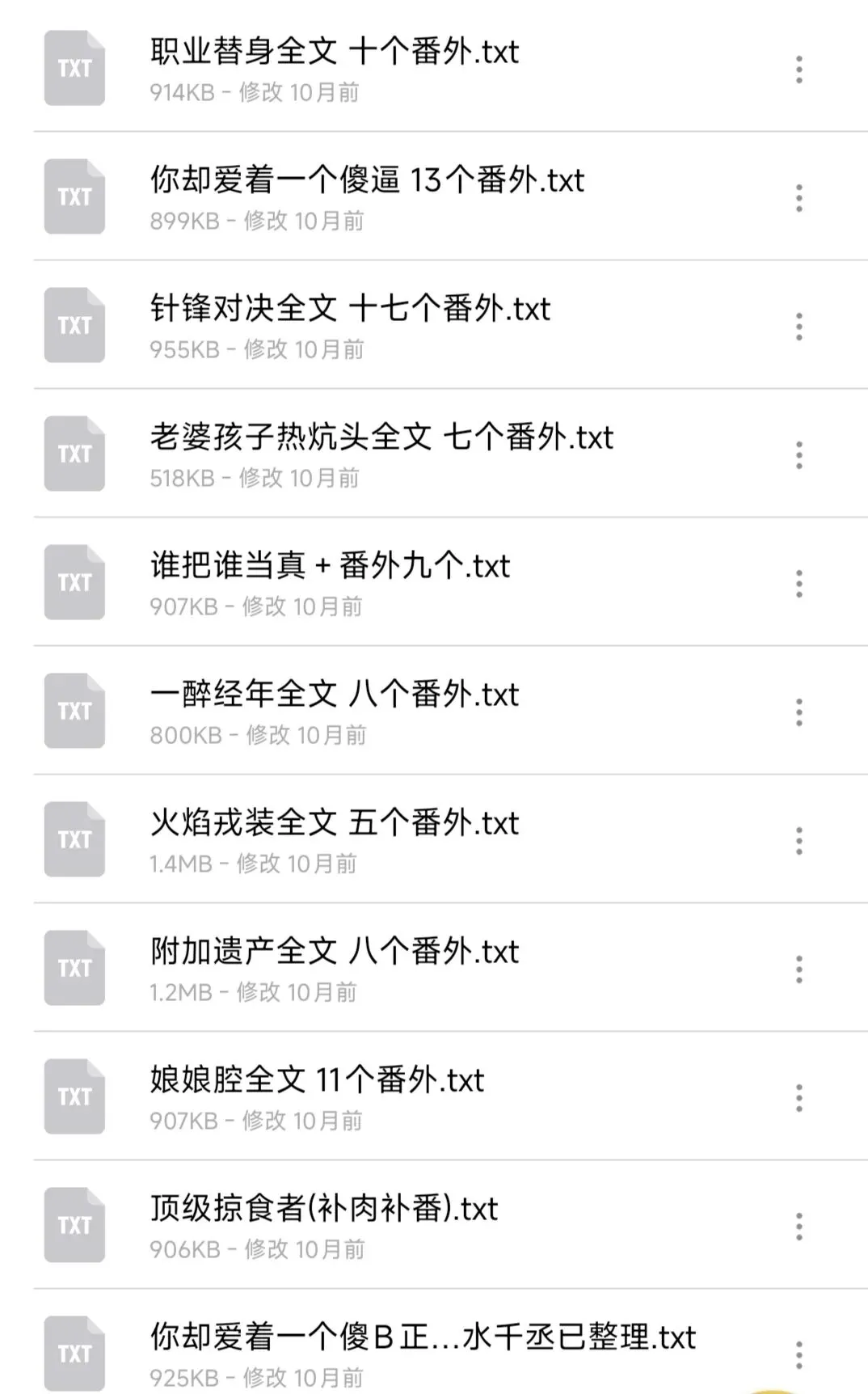The image size is (868, 1394).
Task: Open file 顶级掠食者(补肉补番).txt
Action: click(323, 1210)
